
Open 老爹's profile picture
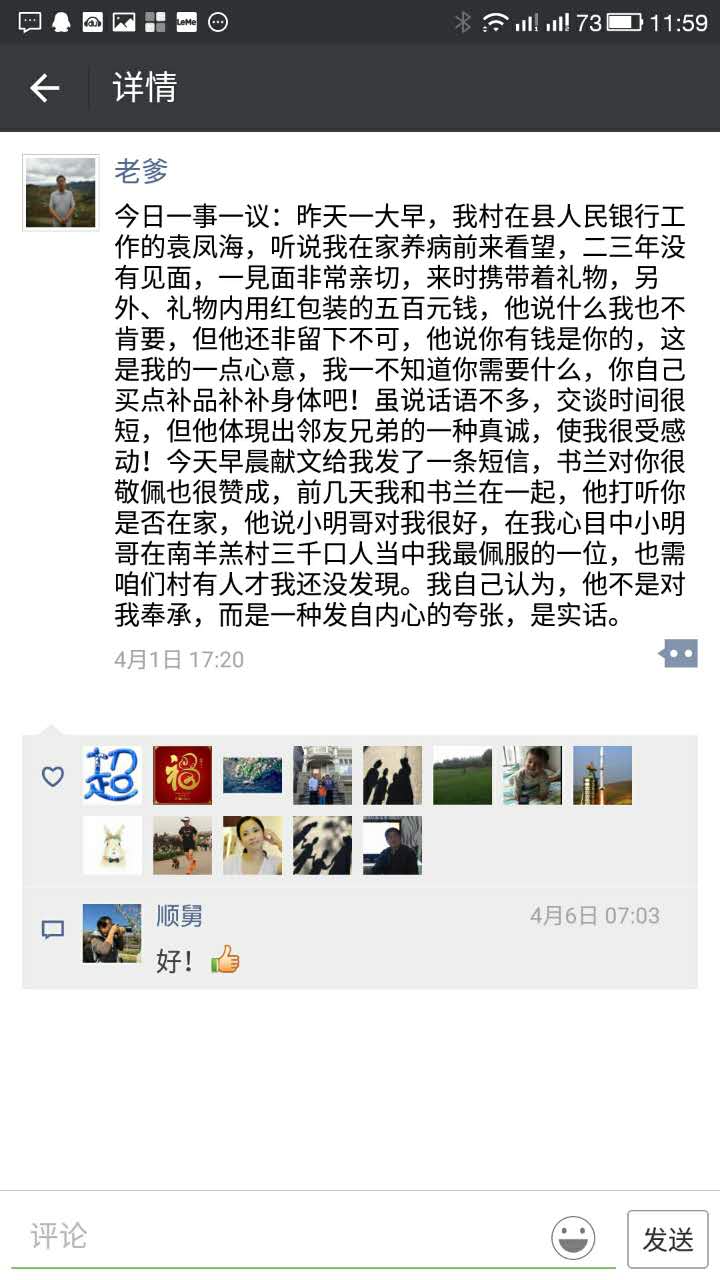tap(61, 192)
